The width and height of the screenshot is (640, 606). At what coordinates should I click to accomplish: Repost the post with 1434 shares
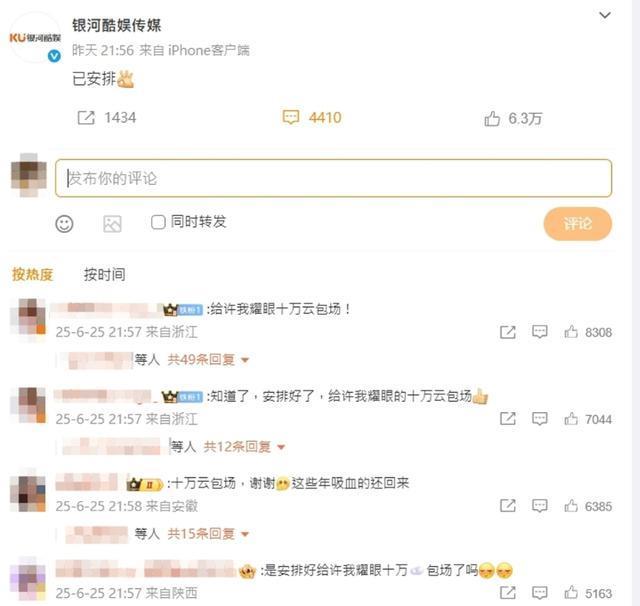[x=87, y=118]
